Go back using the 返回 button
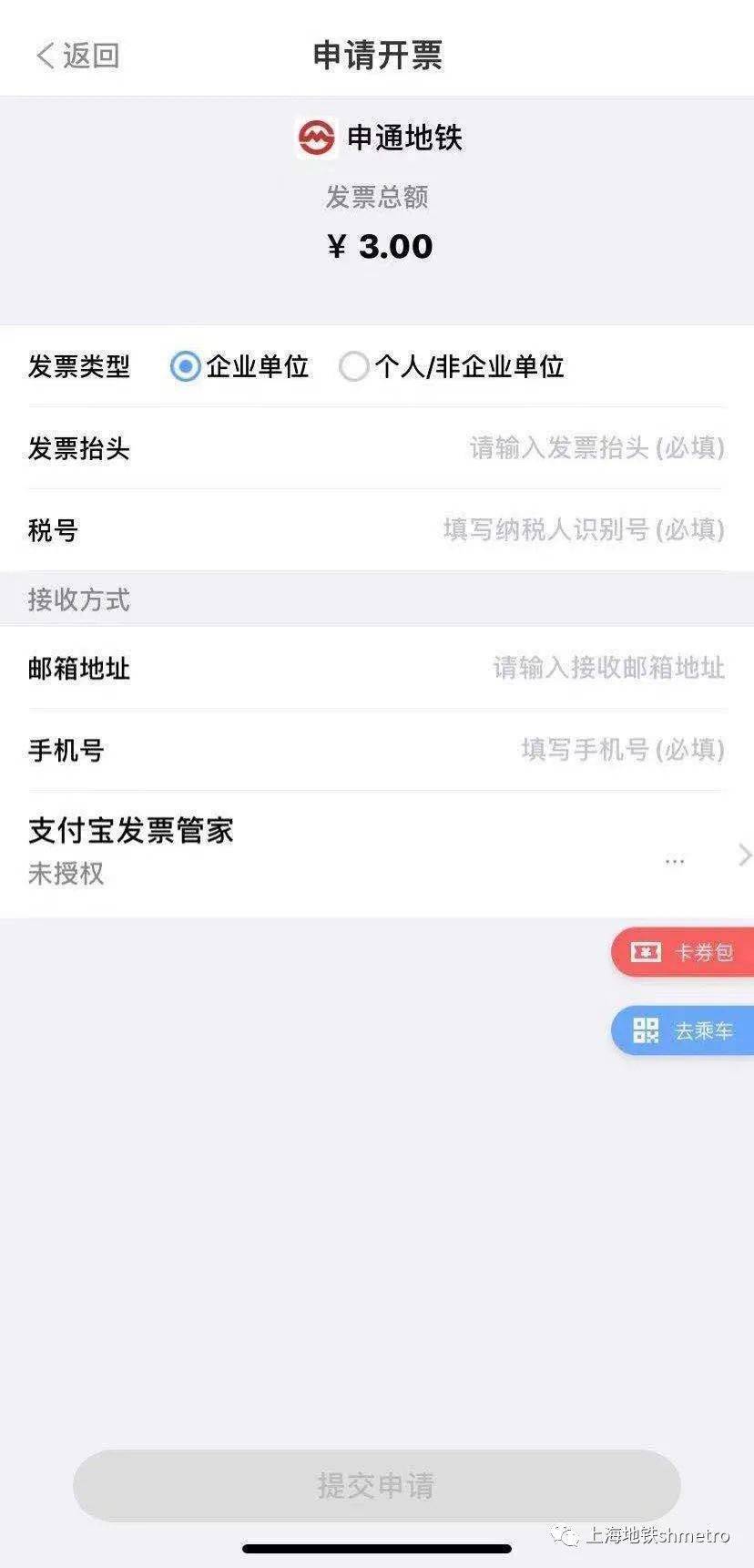 pyautogui.click(x=78, y=55)
